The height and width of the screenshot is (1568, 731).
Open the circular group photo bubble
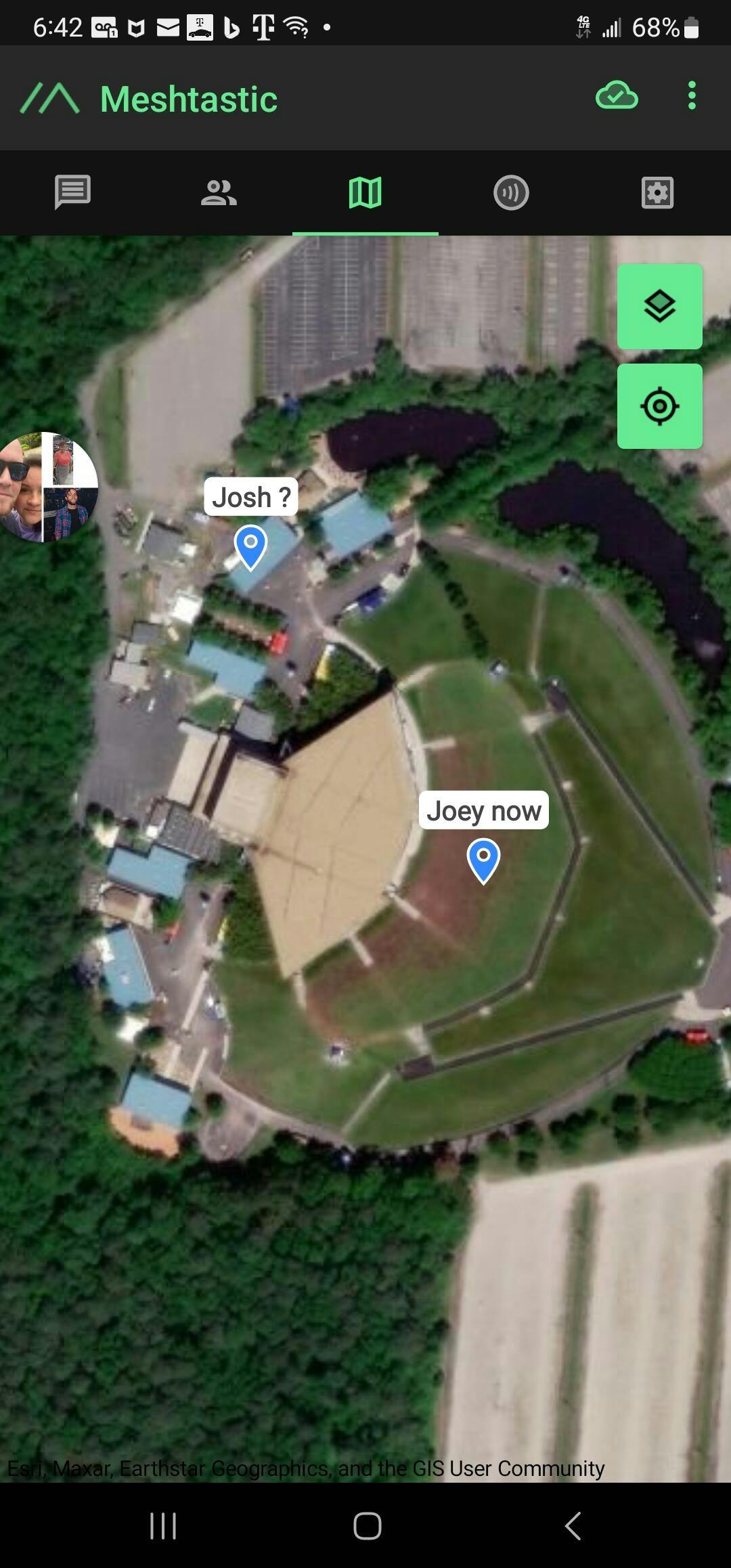[46, 487]
